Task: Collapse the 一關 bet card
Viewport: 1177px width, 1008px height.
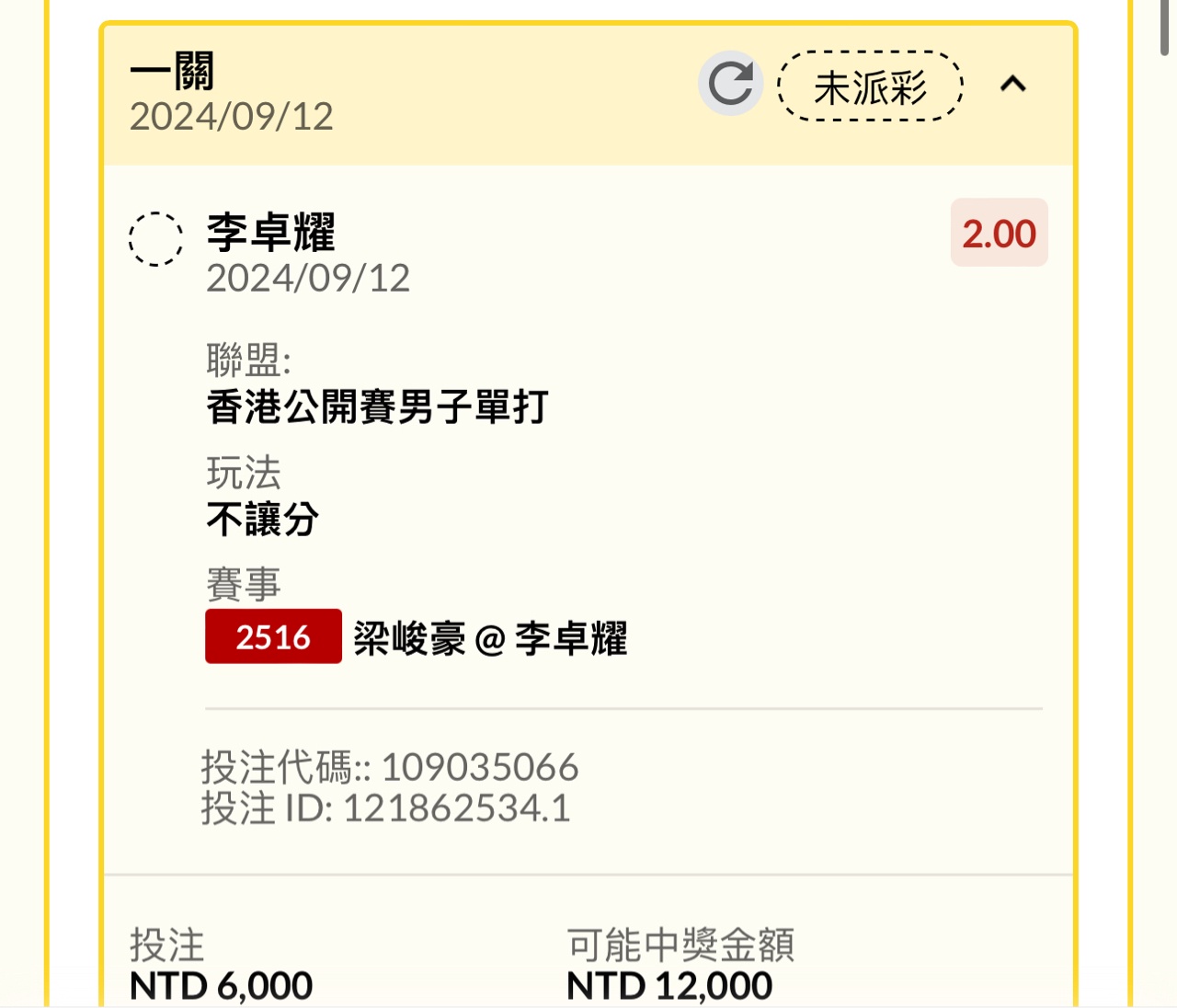Action: [1012, 85]
